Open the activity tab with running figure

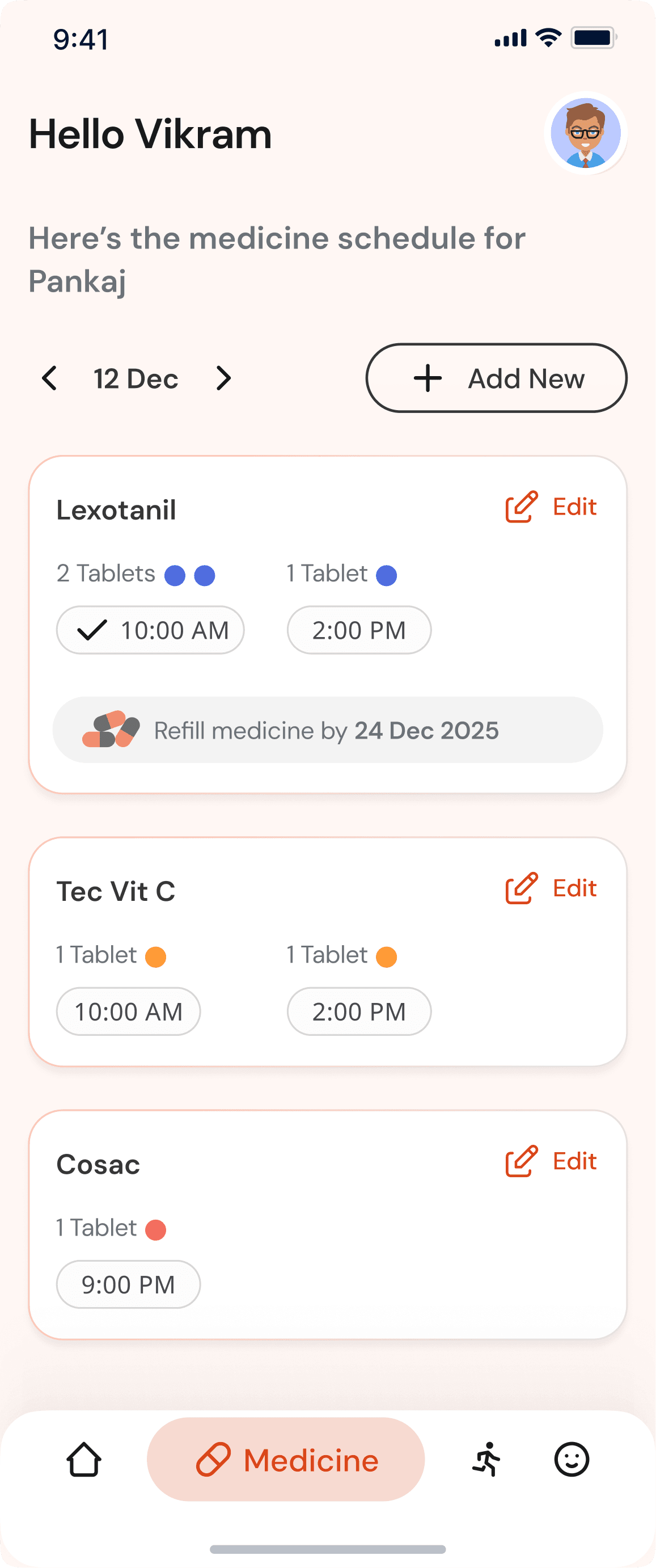[487, 1459]
